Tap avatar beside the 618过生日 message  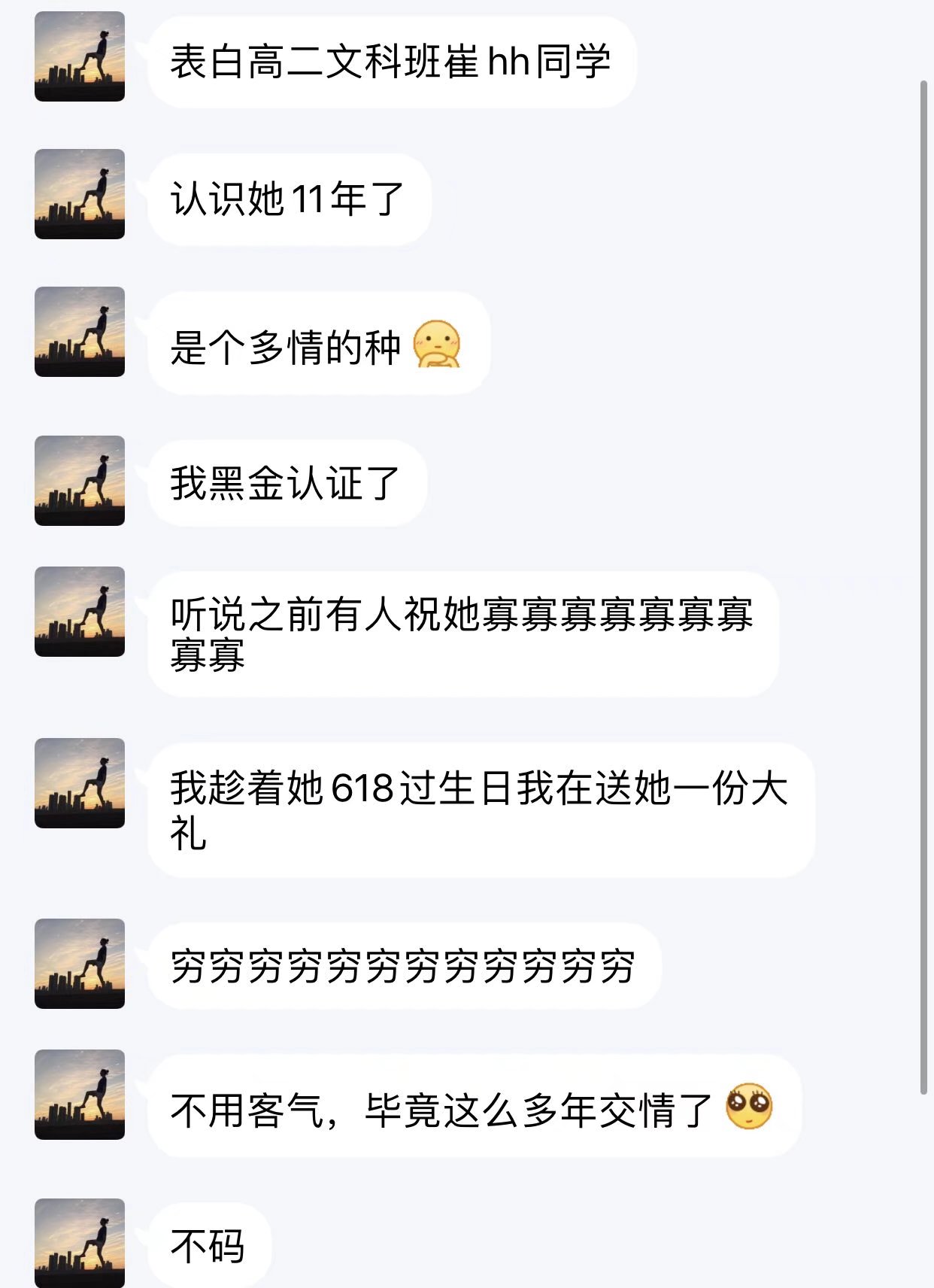[80, 783]
